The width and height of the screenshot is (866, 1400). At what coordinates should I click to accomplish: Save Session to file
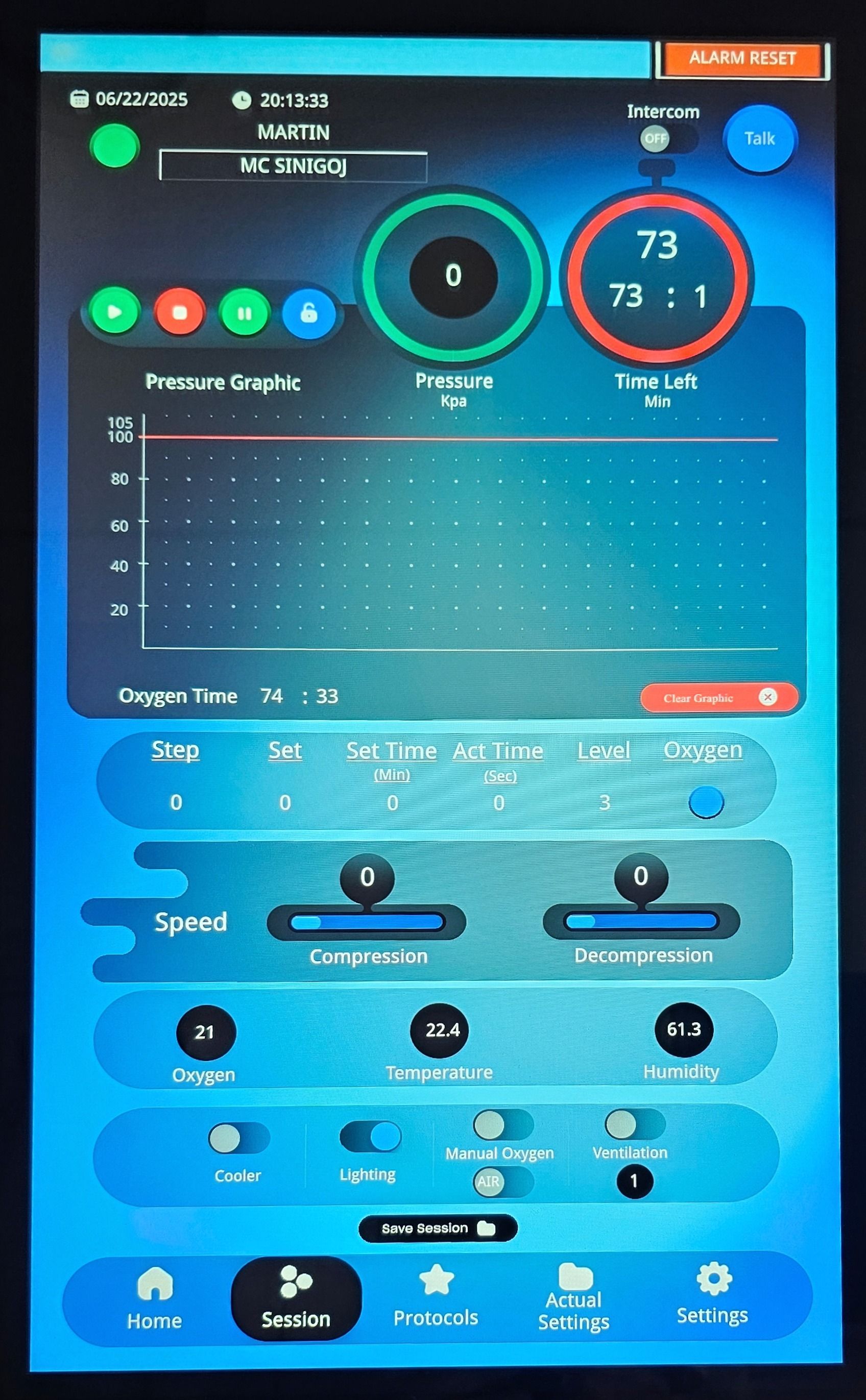438,1229
